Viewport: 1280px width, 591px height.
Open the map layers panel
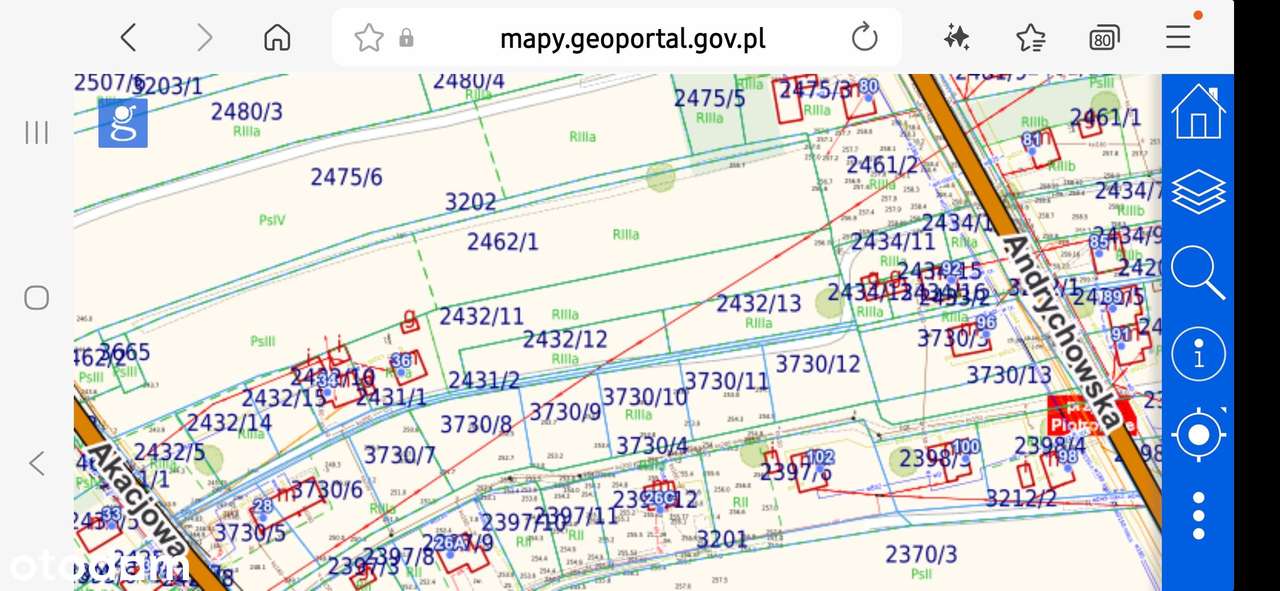1198,192
